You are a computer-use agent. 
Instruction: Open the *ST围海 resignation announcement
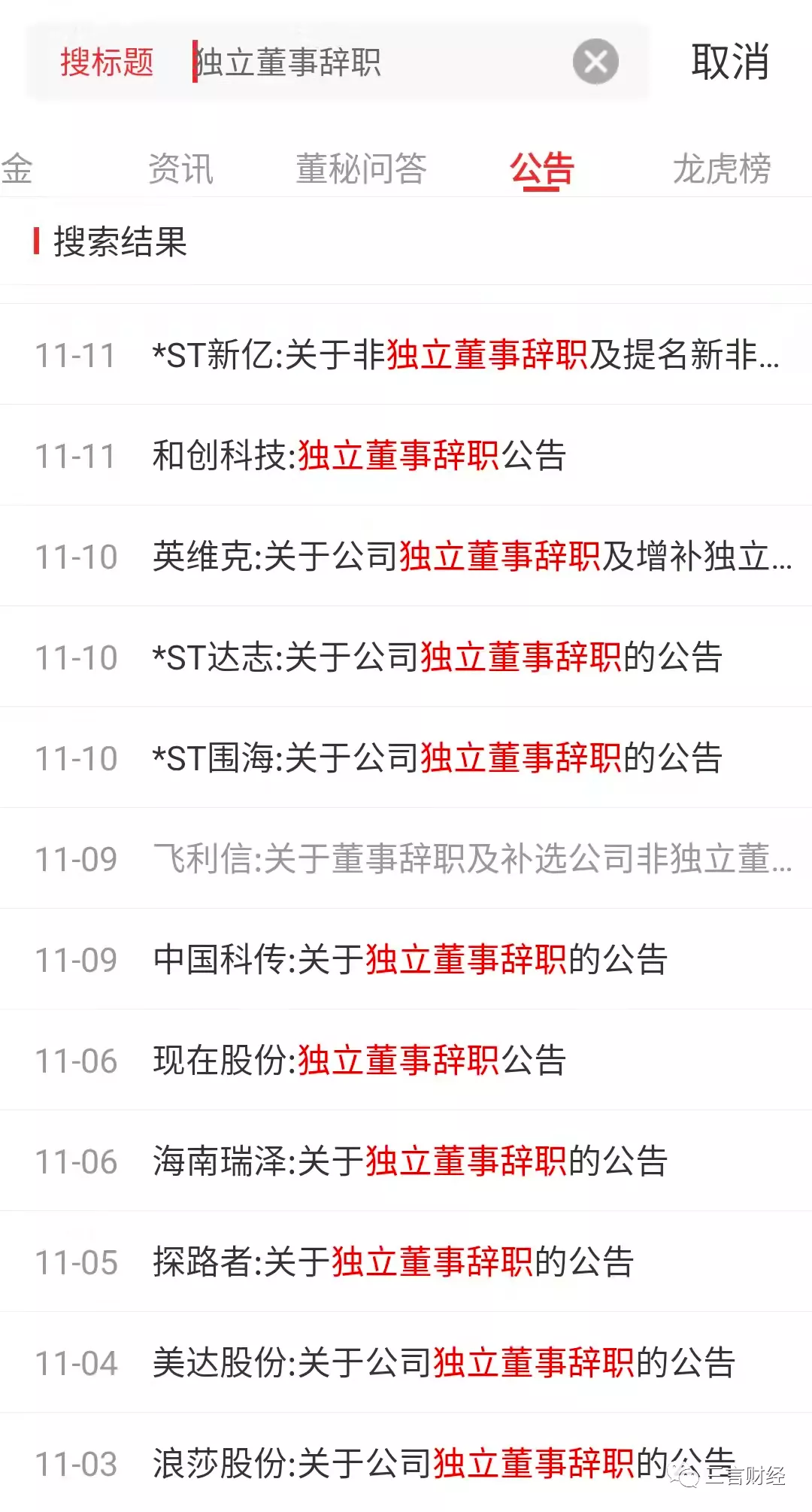point(437,758)
